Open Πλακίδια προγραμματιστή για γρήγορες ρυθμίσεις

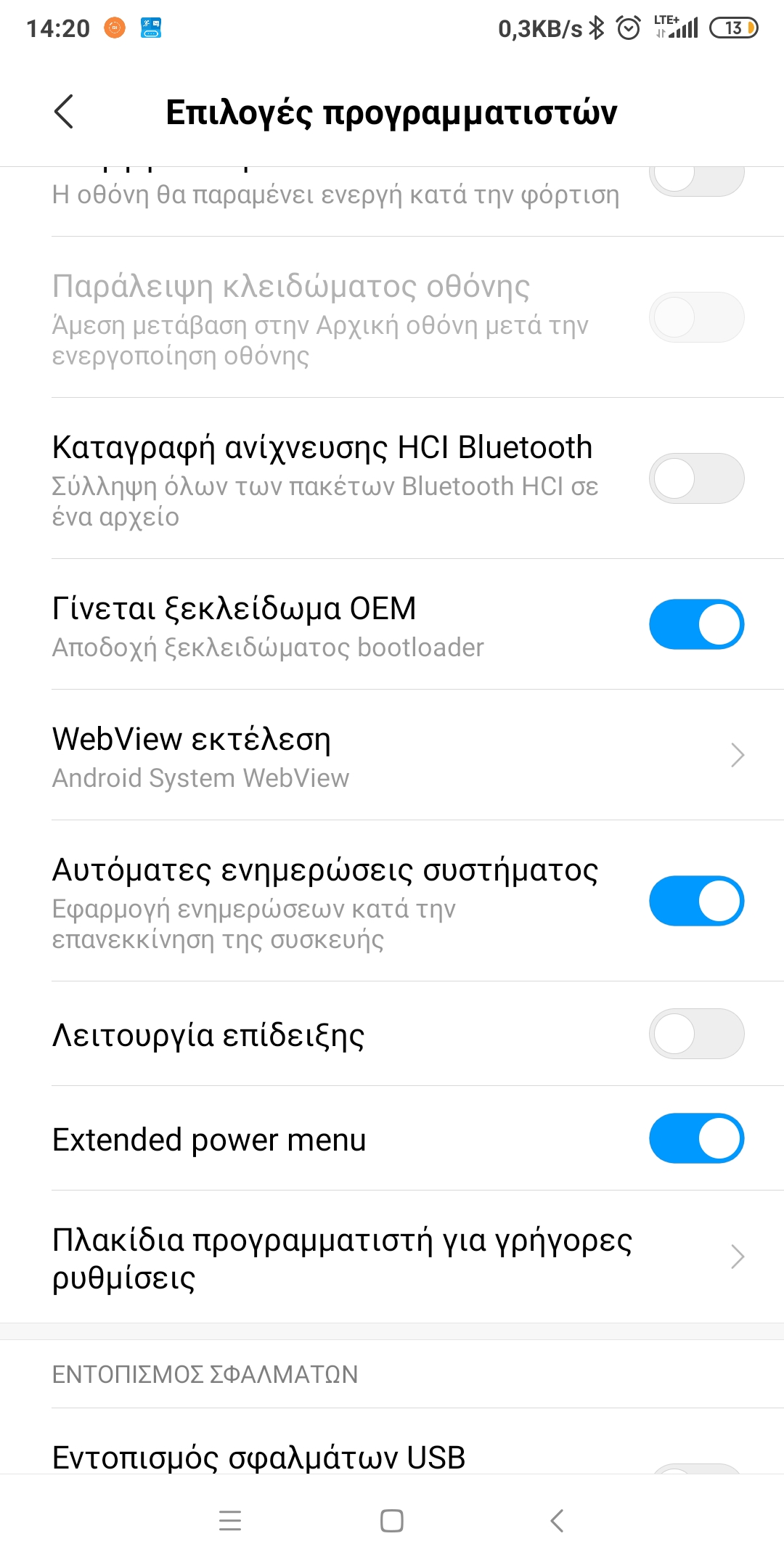(x=392, y=1257)
